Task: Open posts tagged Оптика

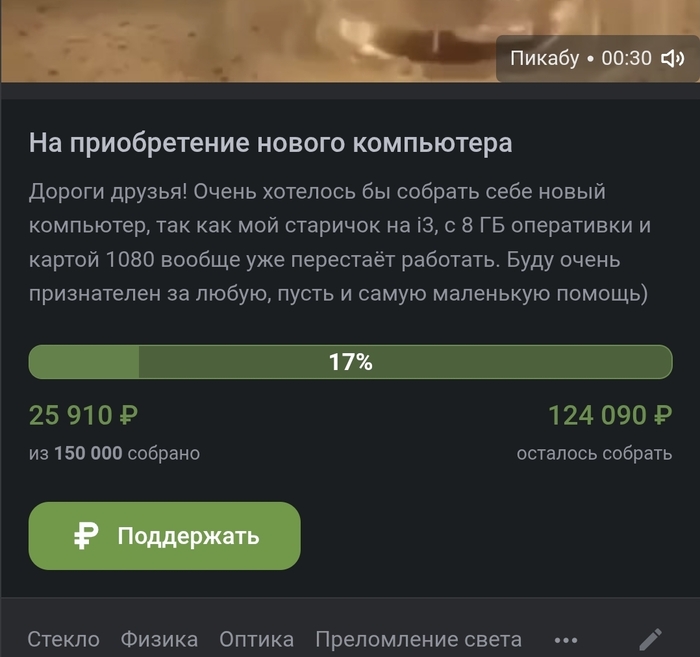Action: pyautogui.click(x=256, y=639)
